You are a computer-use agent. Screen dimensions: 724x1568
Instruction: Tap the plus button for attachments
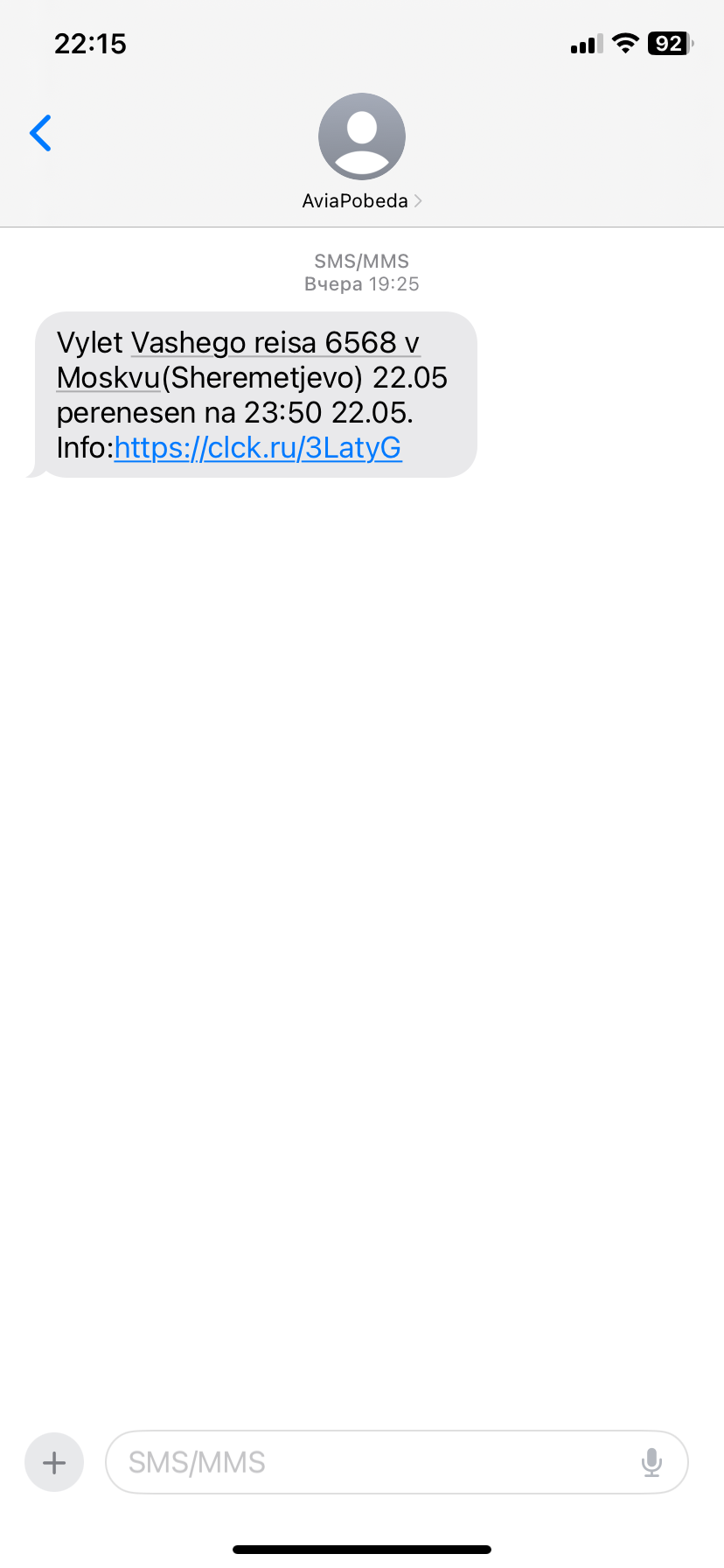[54, 1462]
